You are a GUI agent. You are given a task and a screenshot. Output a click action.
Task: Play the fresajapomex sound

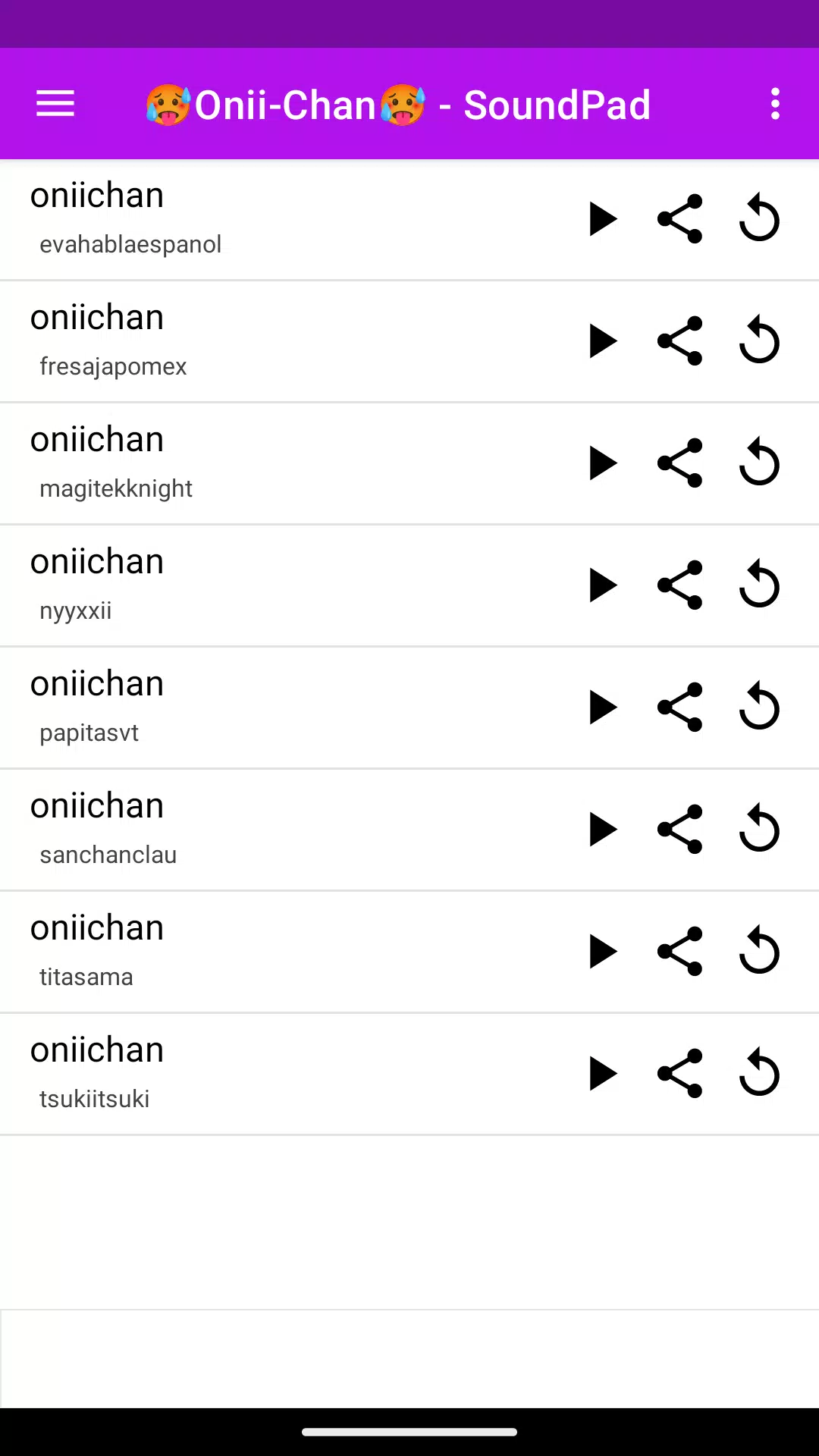[603, 341]
